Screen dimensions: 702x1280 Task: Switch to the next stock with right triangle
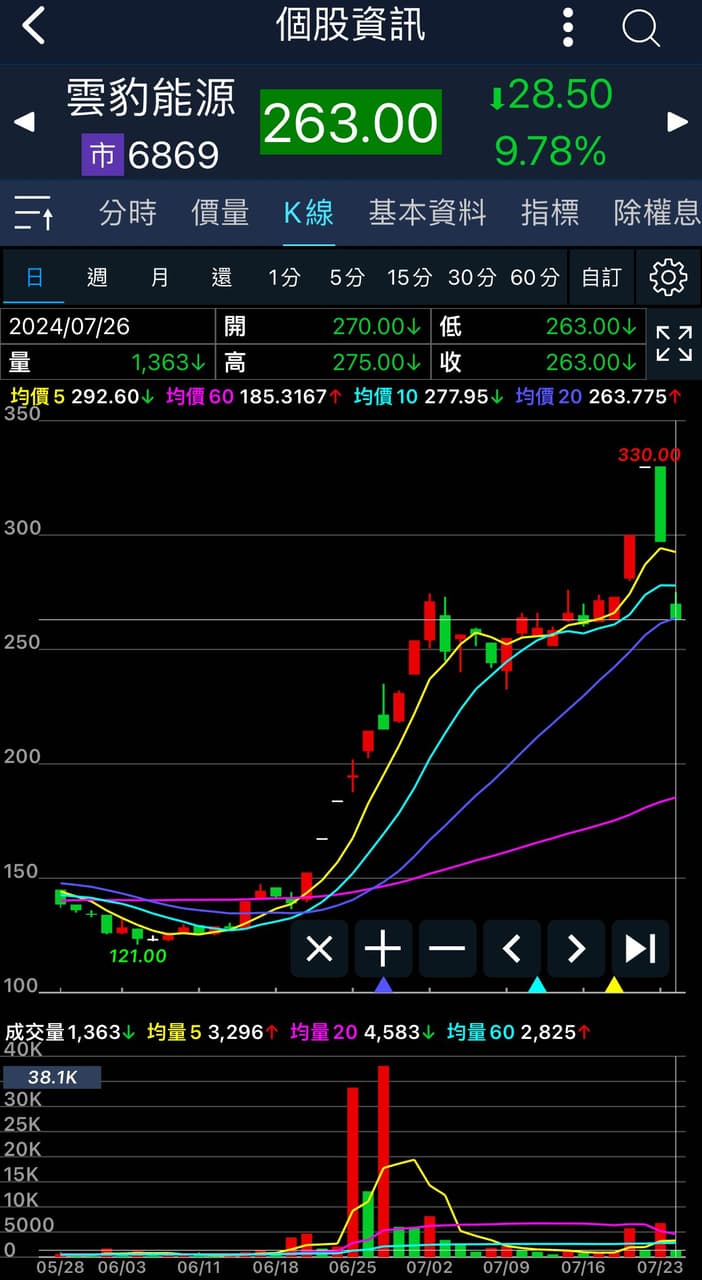[678, 122]
